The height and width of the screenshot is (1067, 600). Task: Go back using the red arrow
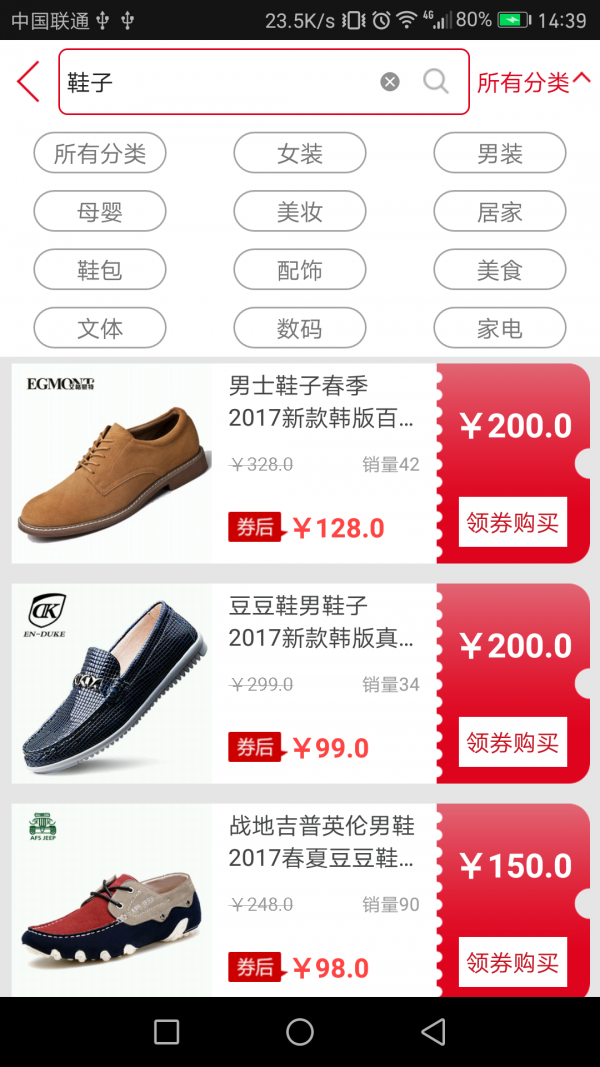[28, 82]
